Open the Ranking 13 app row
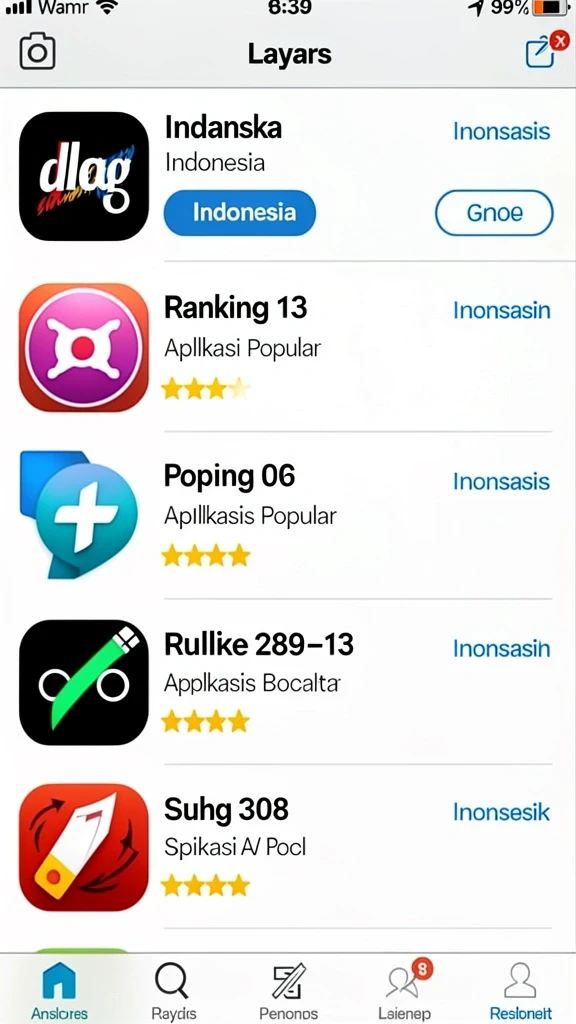Image resolution: width=576 pixels, height=1024 pixels. 288,347
